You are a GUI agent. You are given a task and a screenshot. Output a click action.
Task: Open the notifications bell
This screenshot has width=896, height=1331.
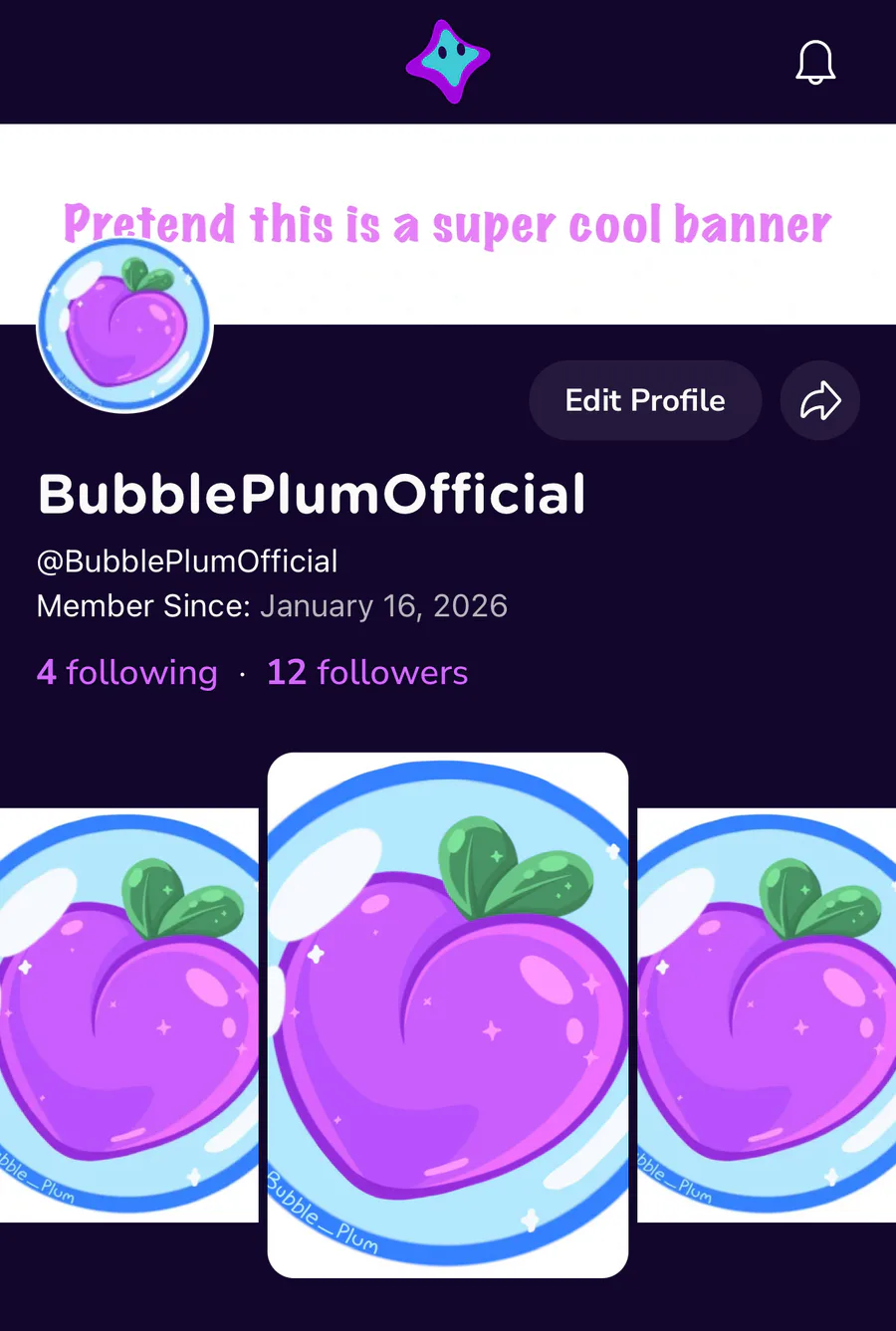pos(814,63)
